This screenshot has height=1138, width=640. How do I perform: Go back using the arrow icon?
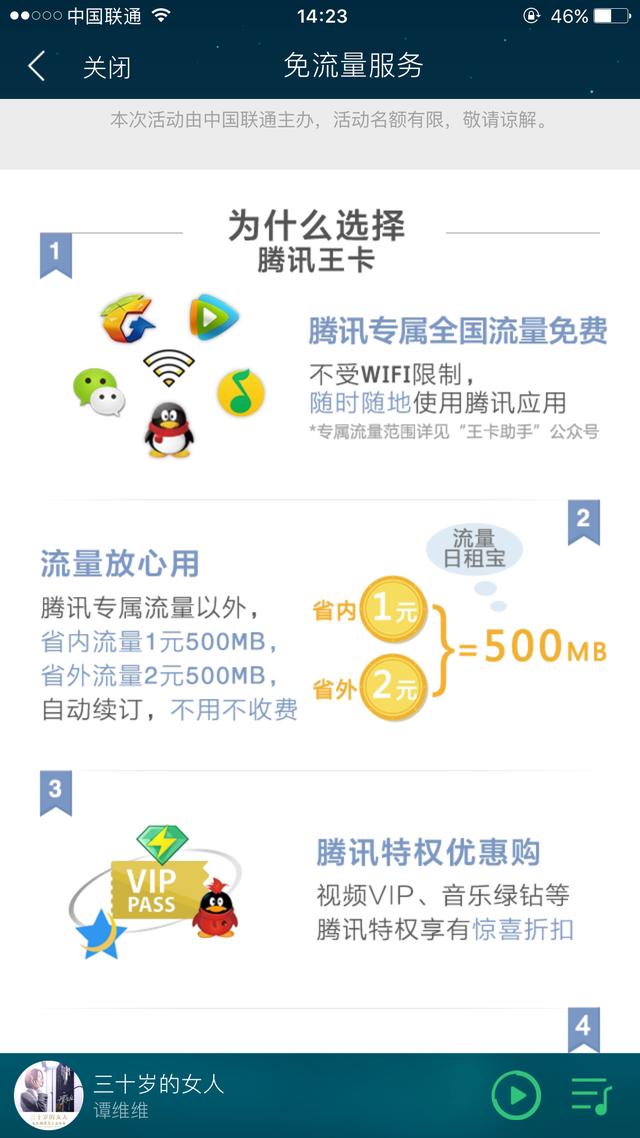pyautogui.click(x=37, y=67)
